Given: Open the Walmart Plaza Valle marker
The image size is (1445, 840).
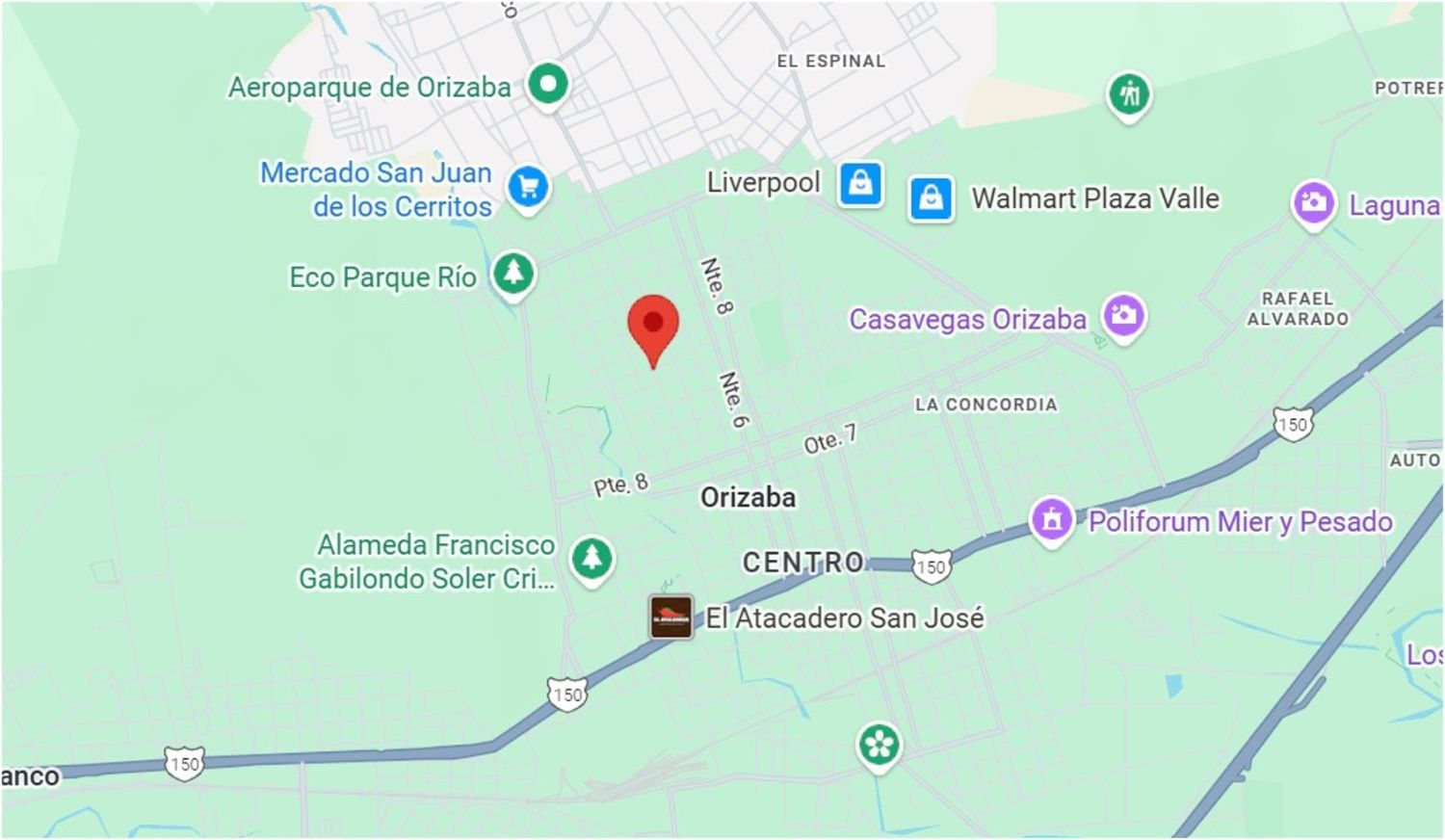Looking at the screenshot, I should click(x=931, y=198).
